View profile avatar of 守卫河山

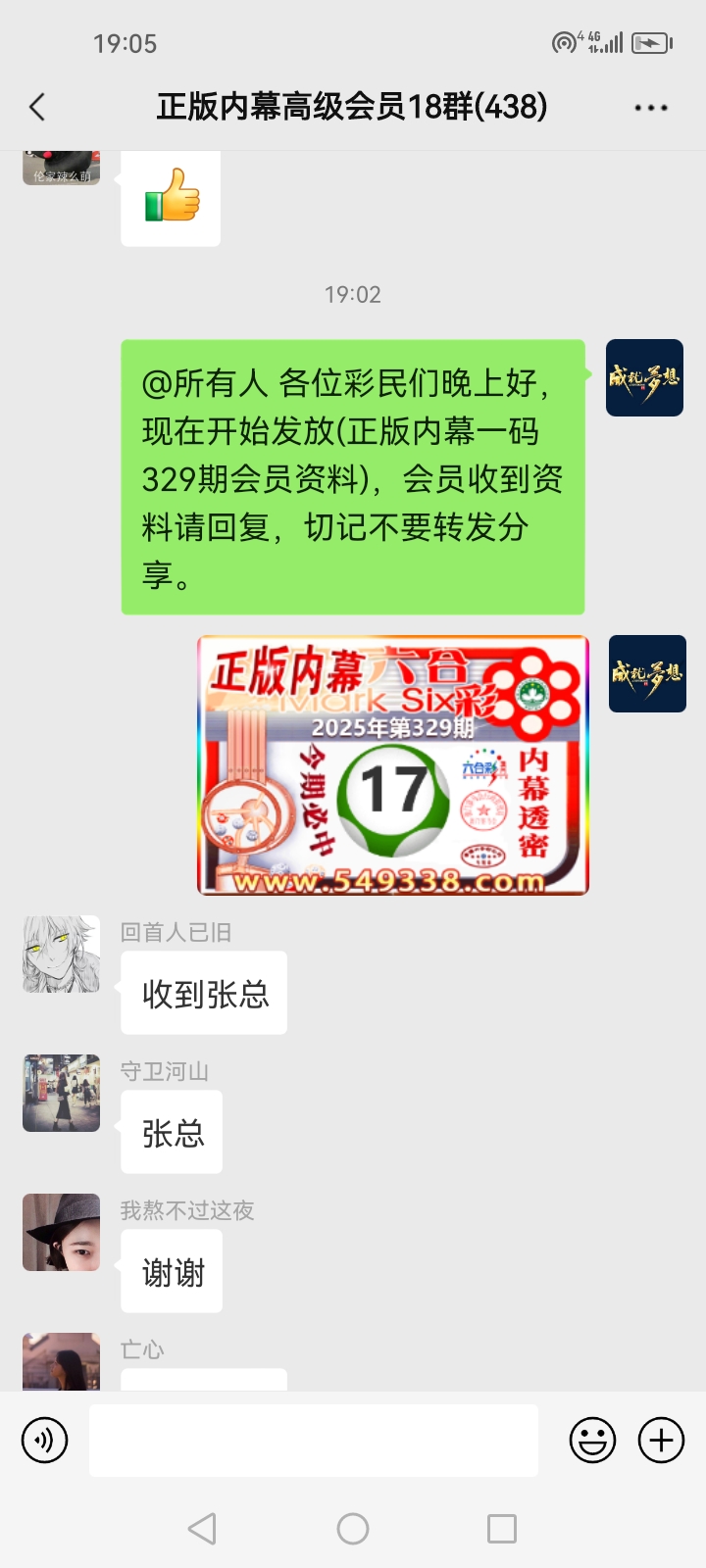click(x=62, y=1094)
